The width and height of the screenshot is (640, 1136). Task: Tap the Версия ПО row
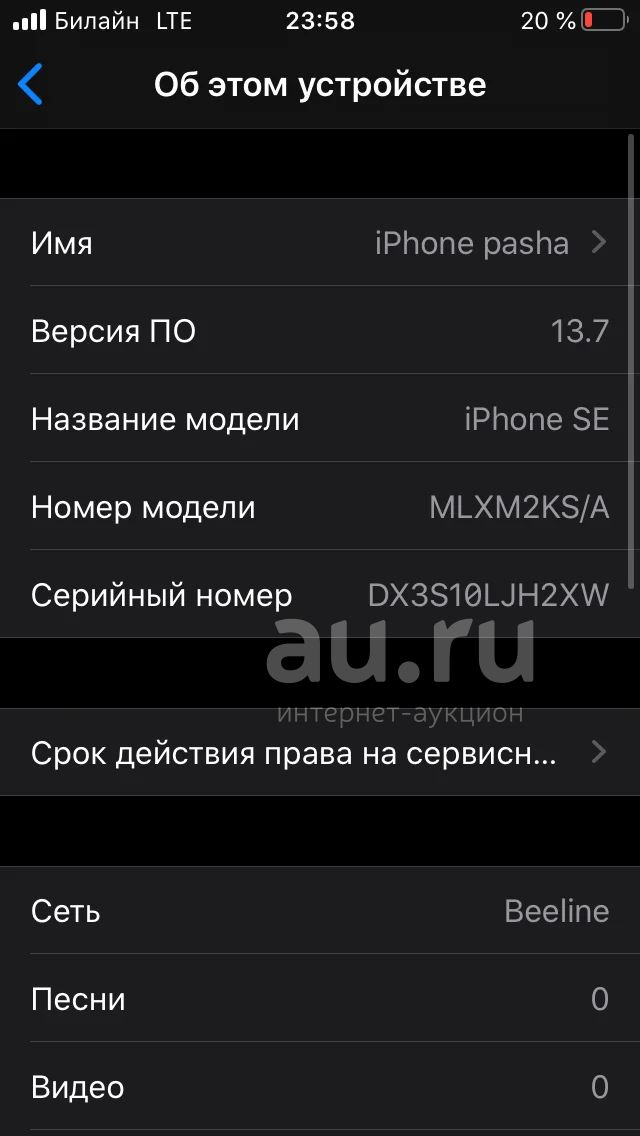pyautogui.click(x=320, y=330)
